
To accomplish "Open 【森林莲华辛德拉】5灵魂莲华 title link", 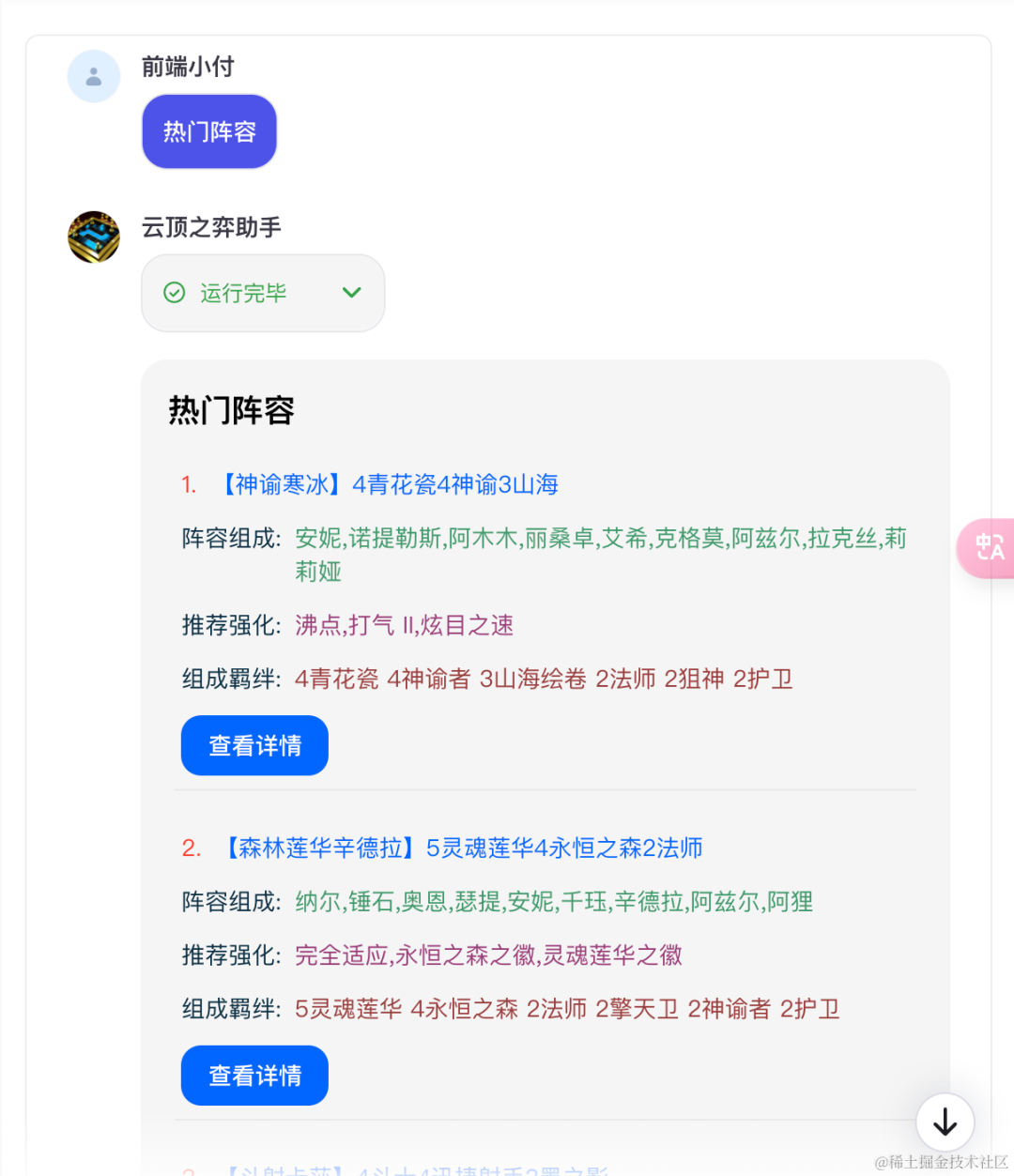I will (462, 848).
